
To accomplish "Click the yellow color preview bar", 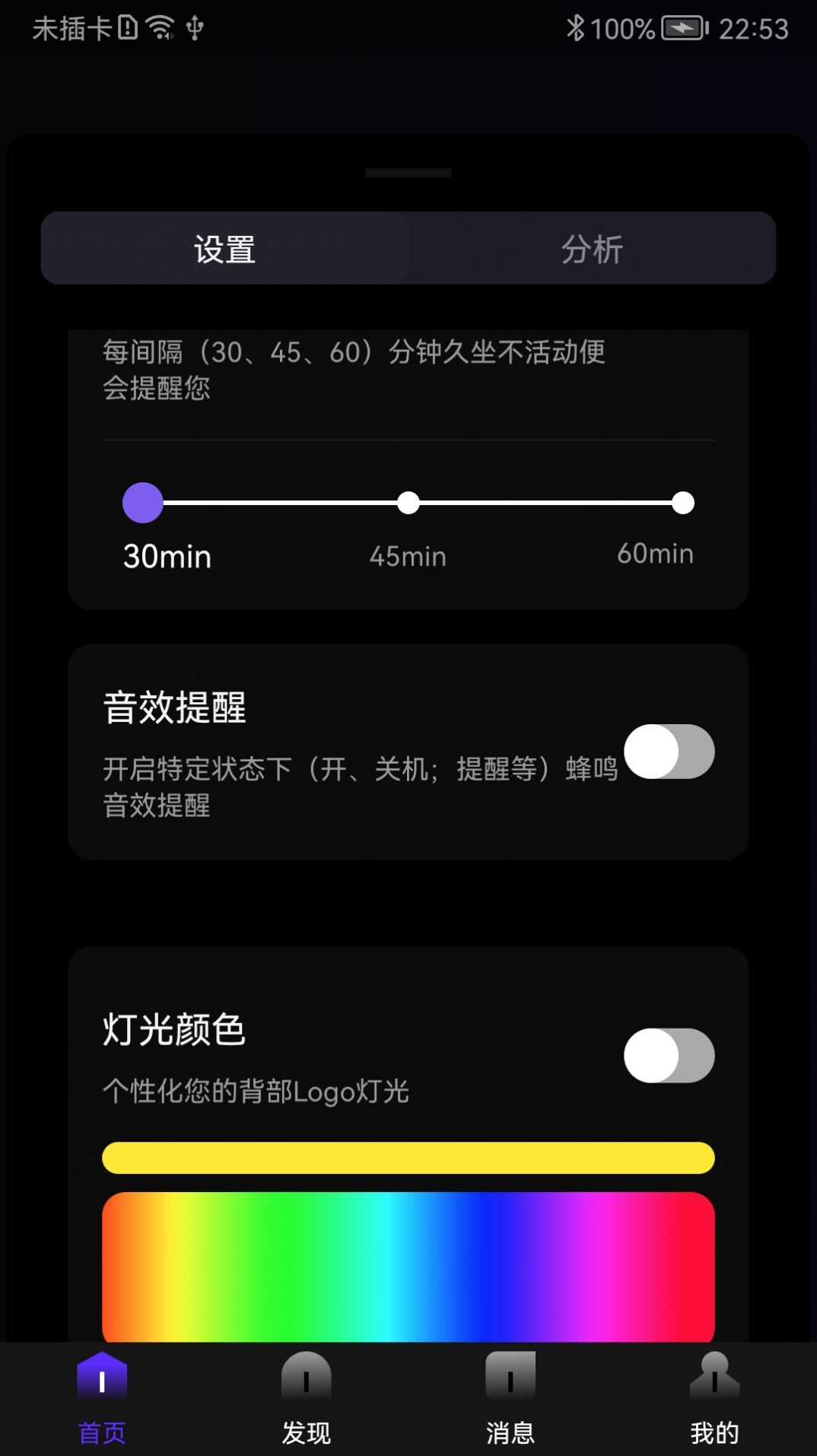I will [x=408, y=1157].
